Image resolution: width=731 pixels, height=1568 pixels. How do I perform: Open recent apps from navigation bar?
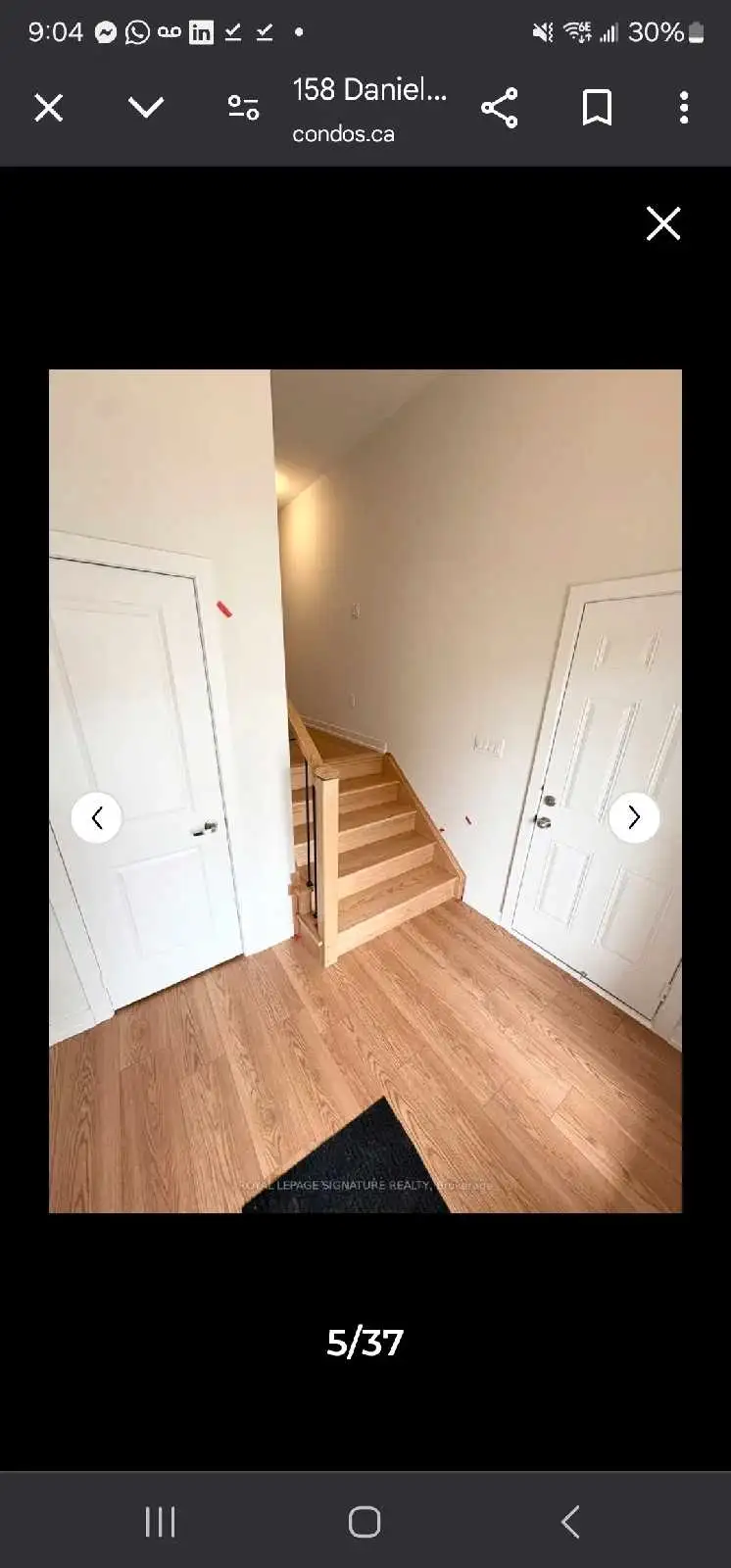160,1522
